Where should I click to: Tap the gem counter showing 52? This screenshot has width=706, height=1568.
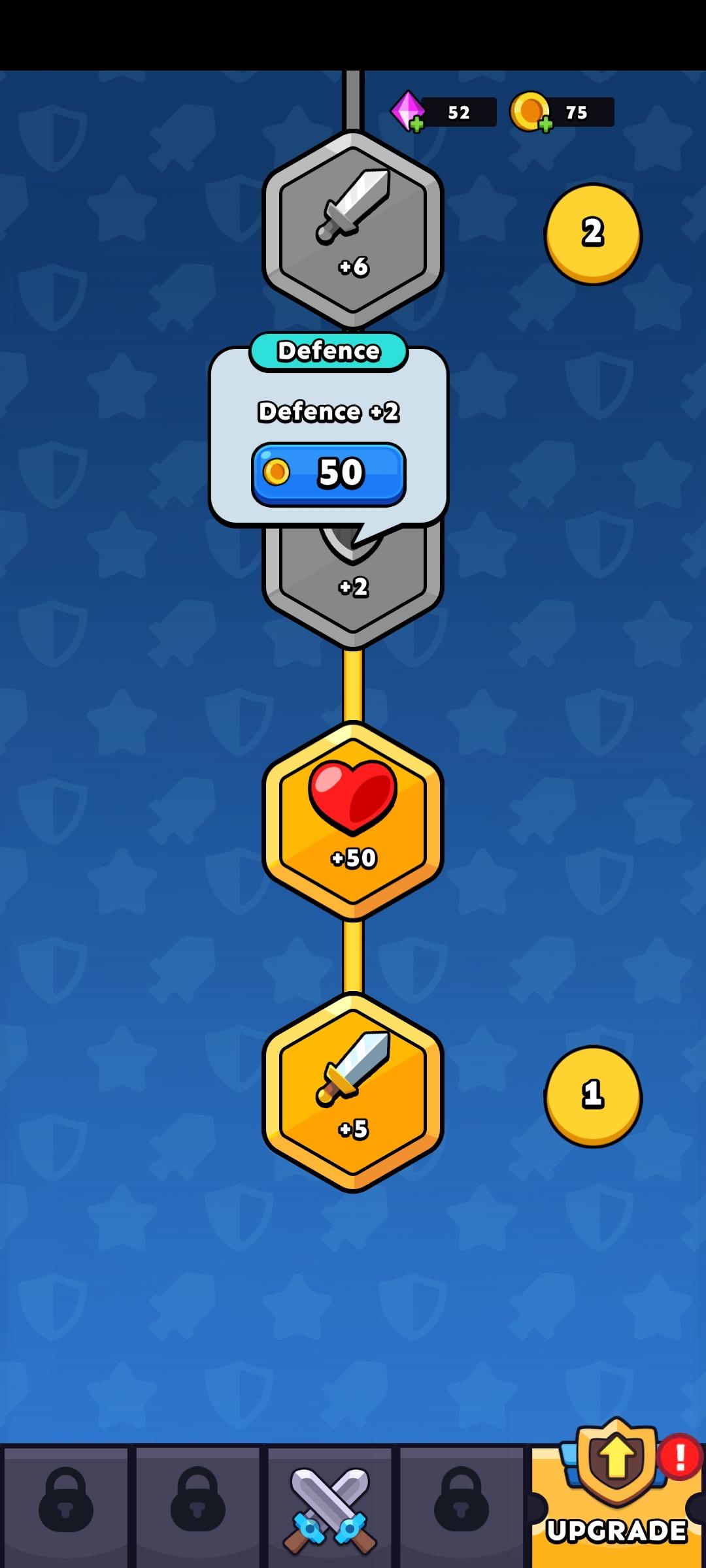tap(458, 112)
